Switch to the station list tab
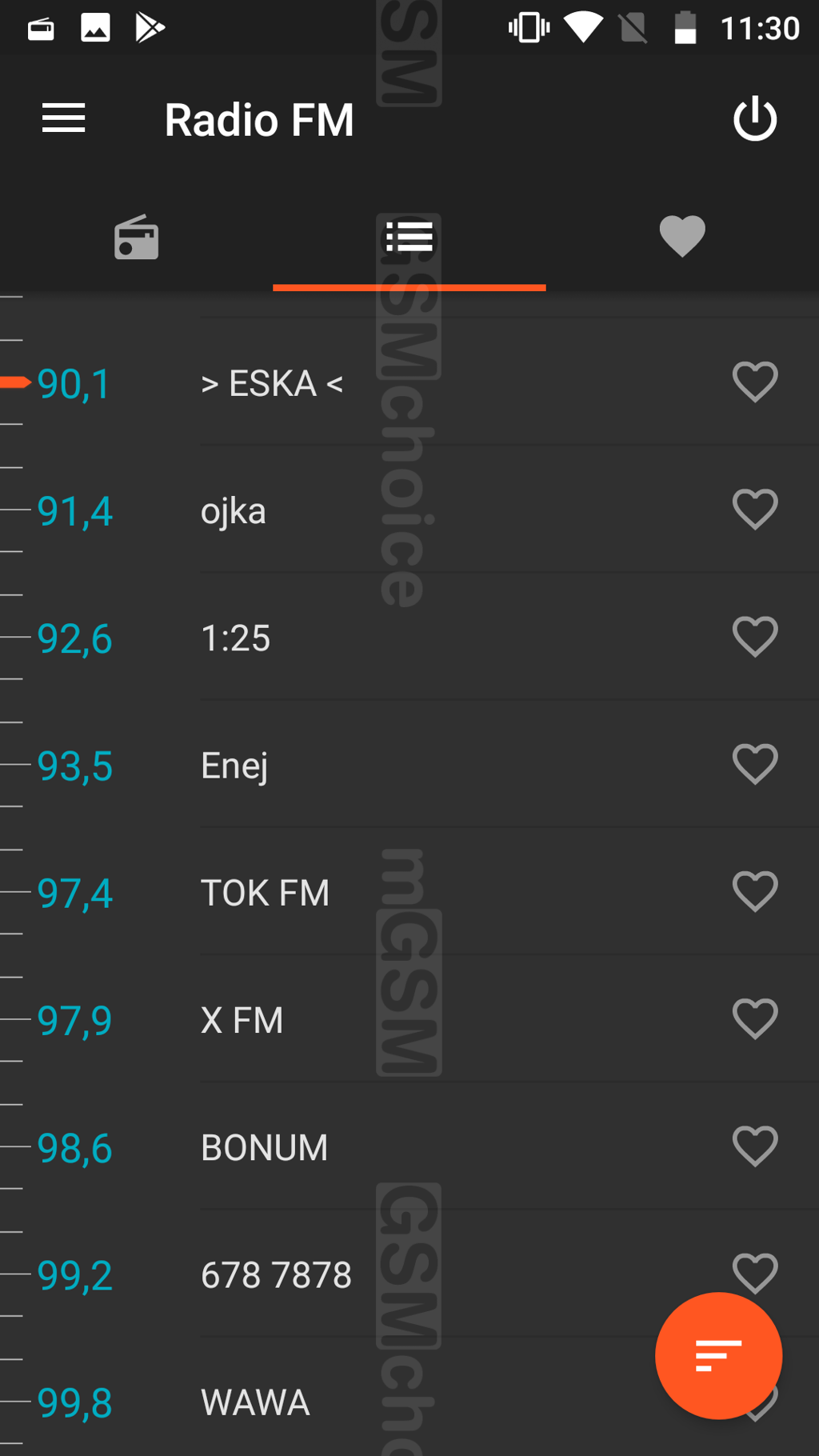Viewport: 819px width, 1456px height. (x=409, y=238)
